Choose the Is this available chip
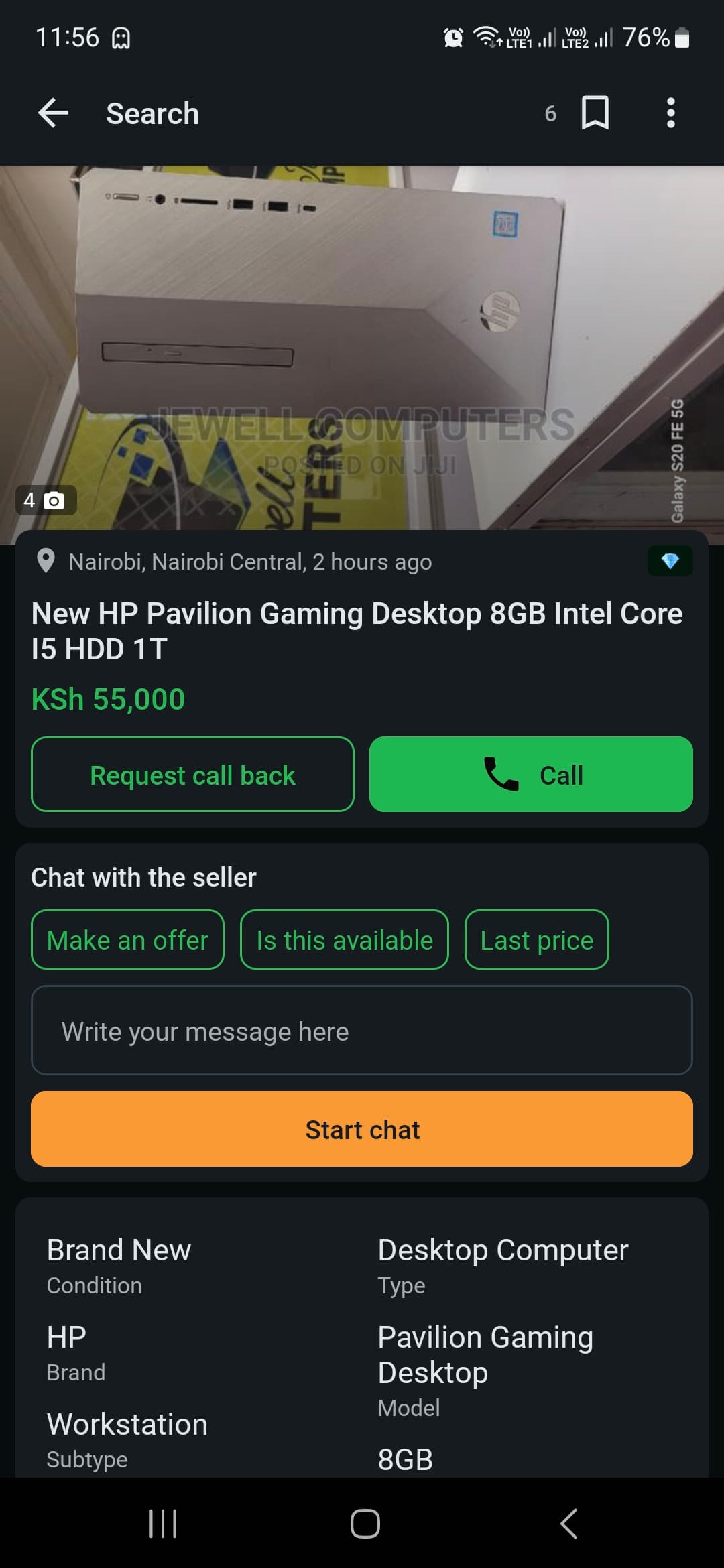Viewport: 724px width, 1568px height. (345, 939)
